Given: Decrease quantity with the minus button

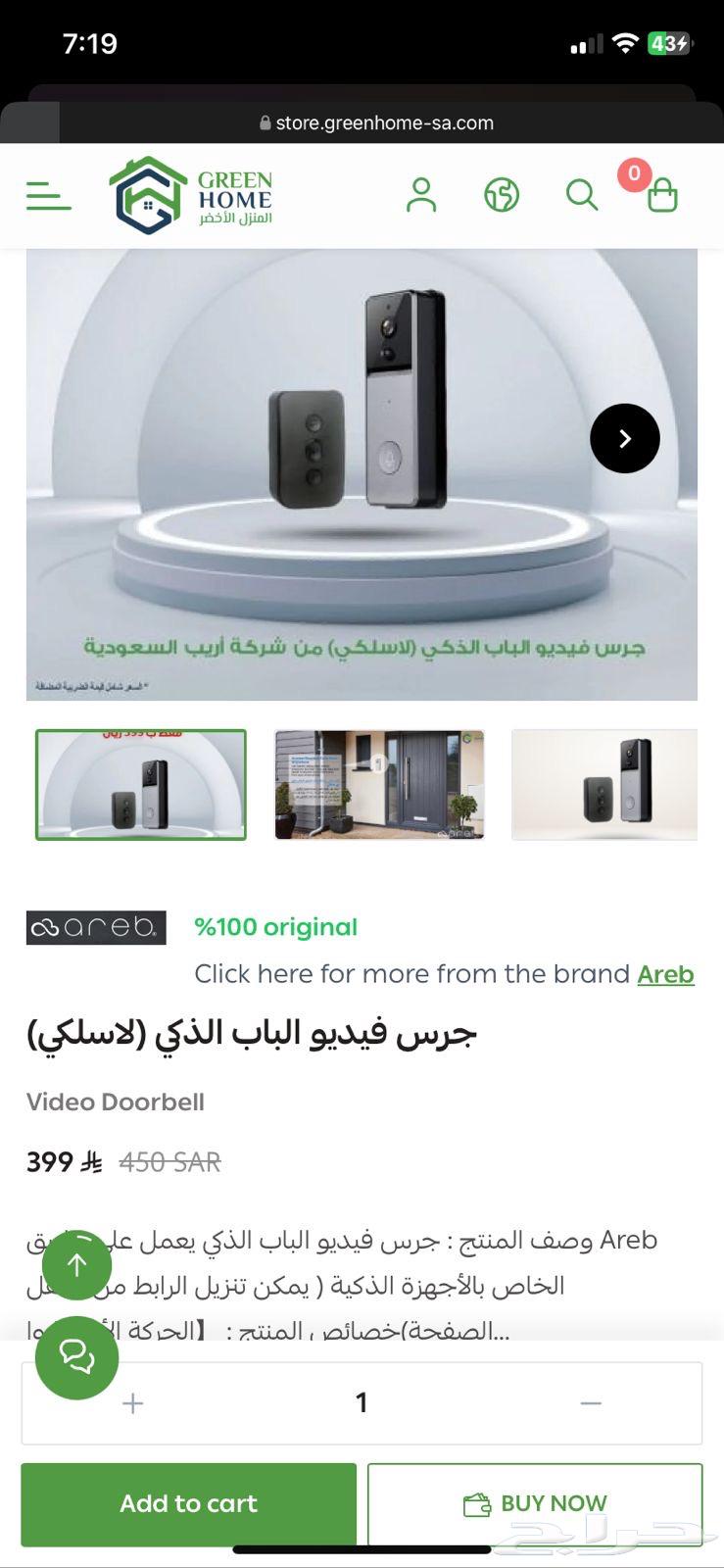Looking at the screenshot, I should (x=590, y=1403).
